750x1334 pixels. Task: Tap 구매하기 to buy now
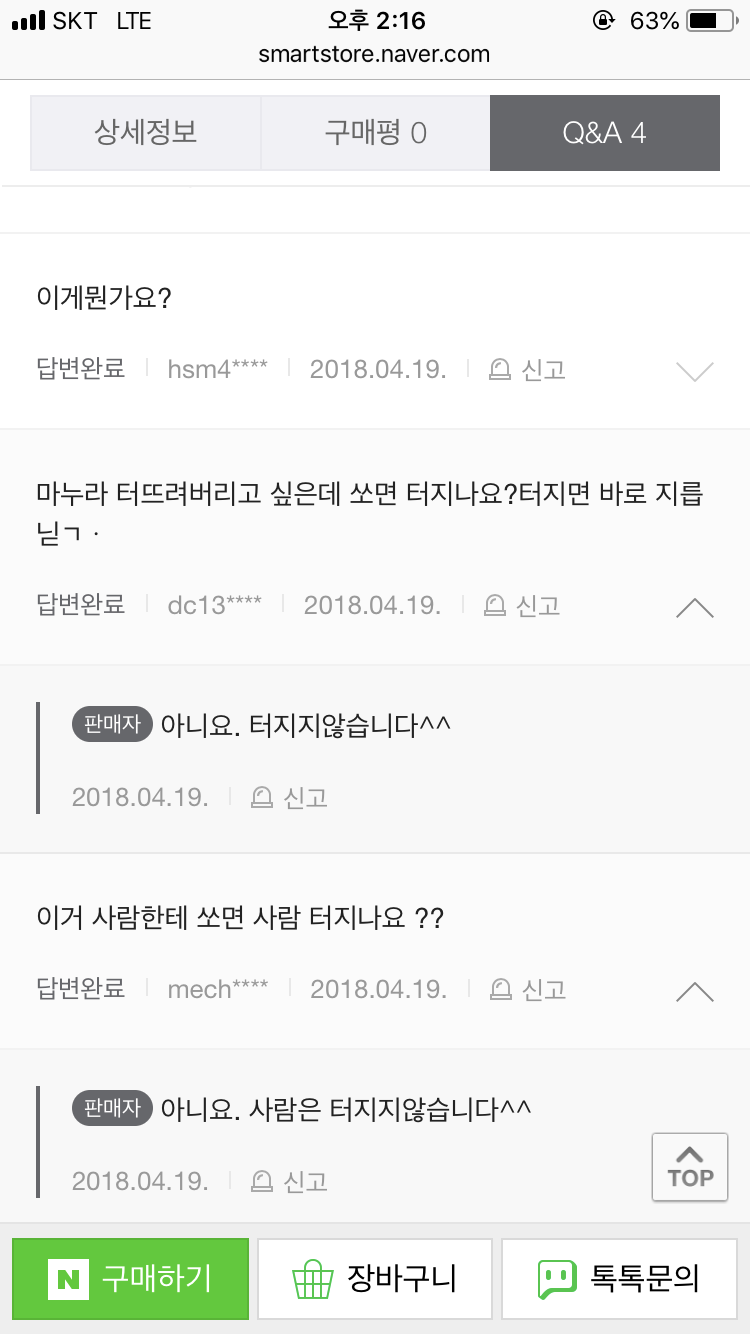[x=130, y=1278]
